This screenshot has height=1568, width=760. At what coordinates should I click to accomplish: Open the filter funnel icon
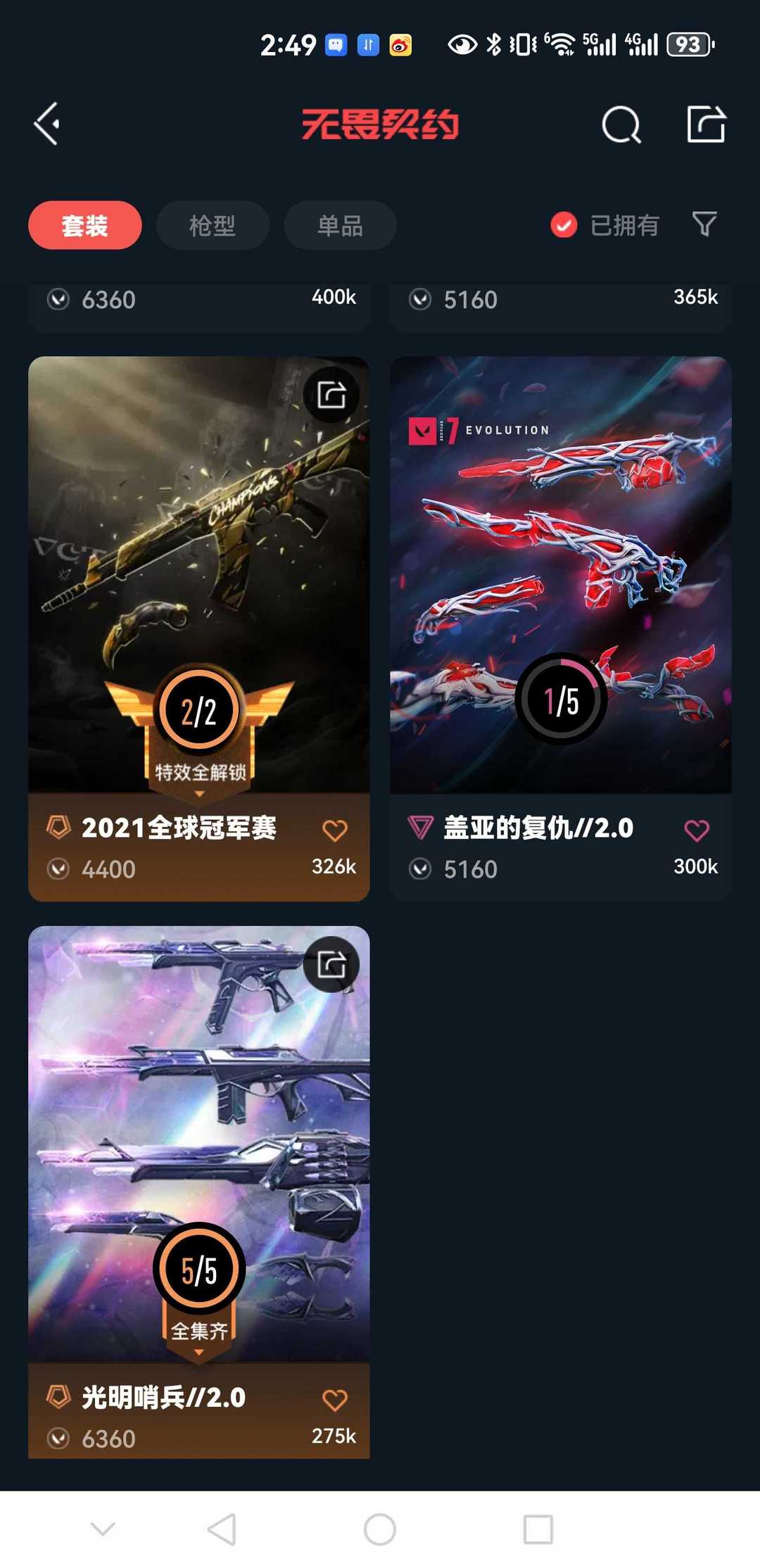click(704, 225)
